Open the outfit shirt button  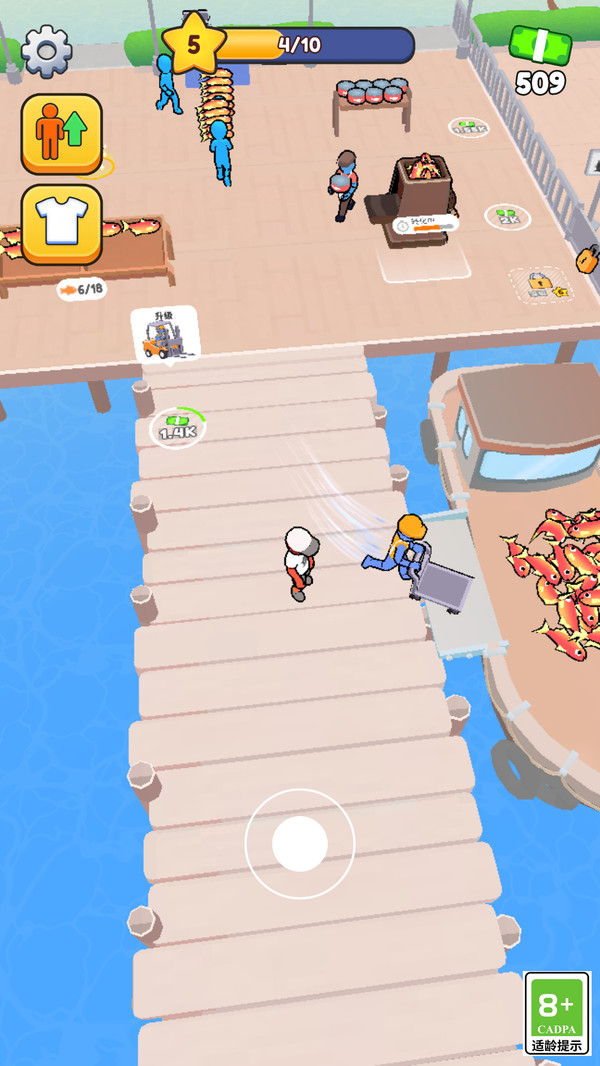tap(61, 223)
